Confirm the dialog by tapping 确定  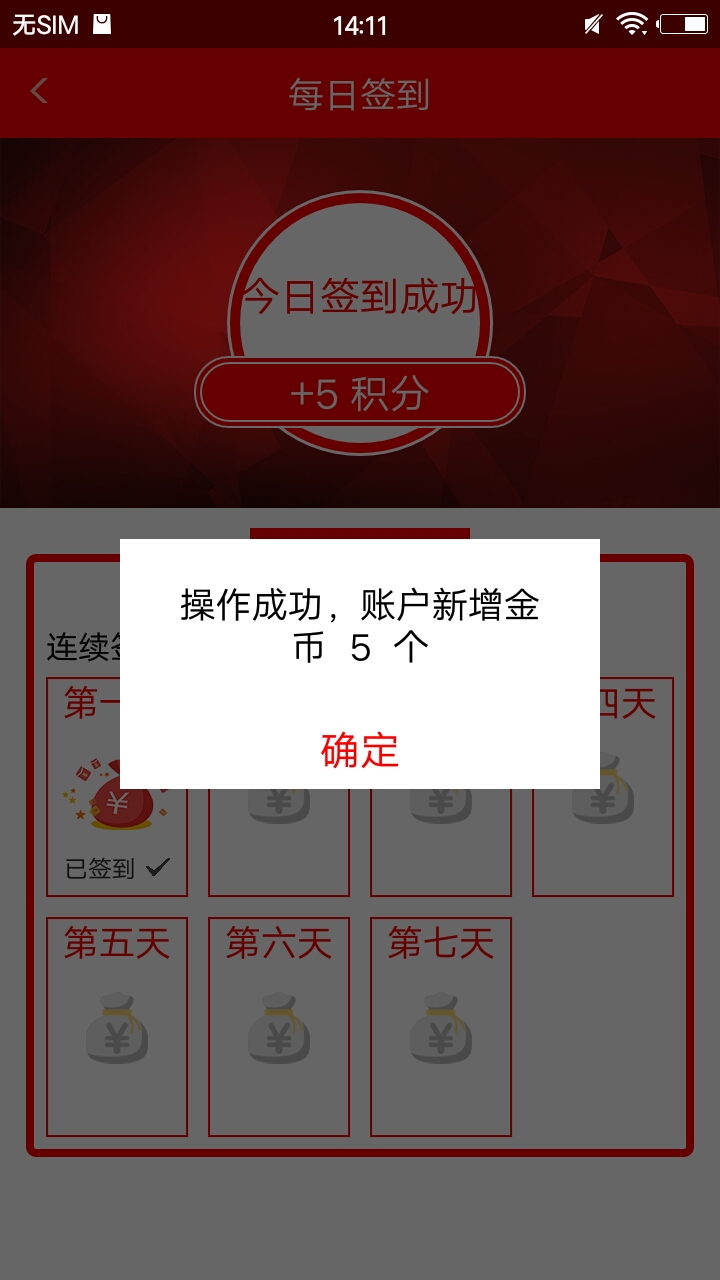359,753
